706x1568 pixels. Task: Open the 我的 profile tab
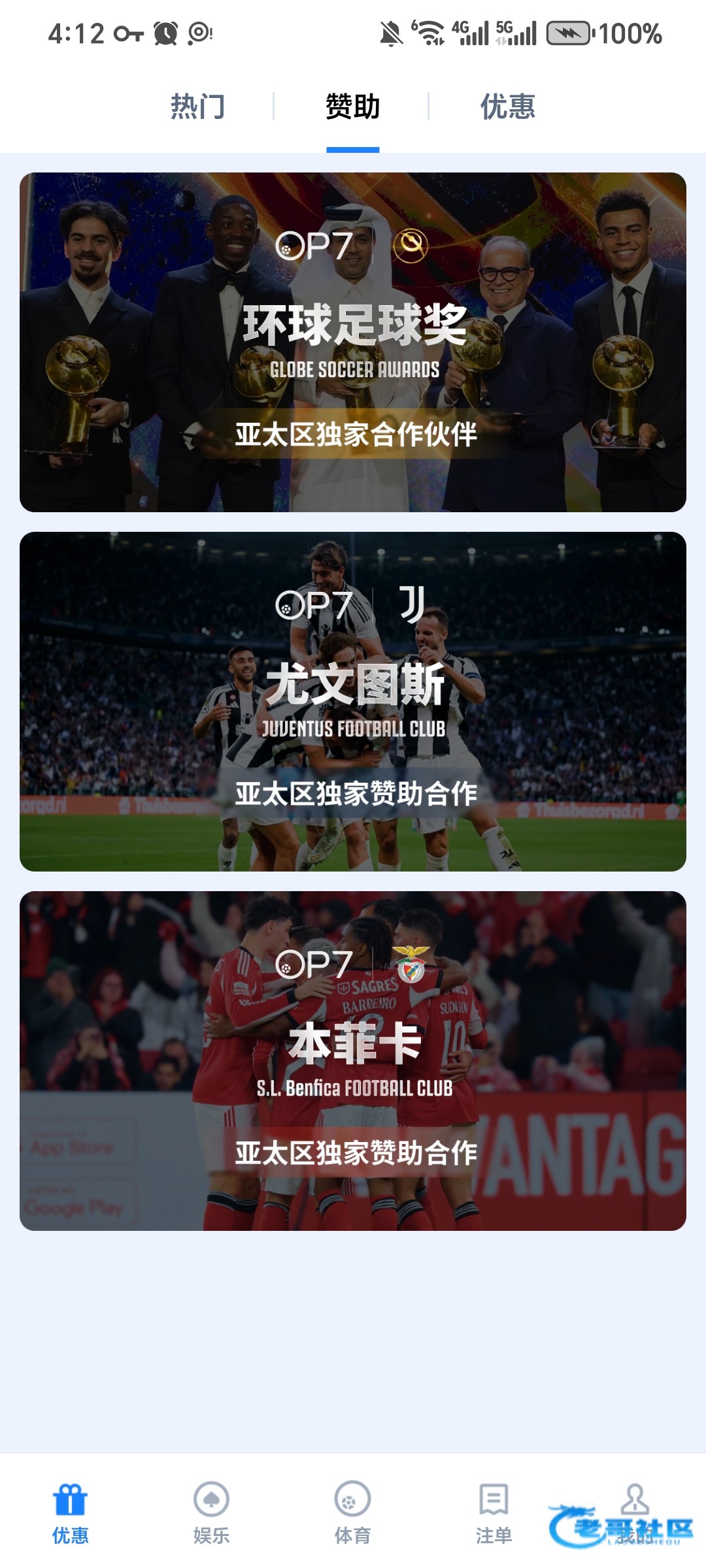point(634,1512)
